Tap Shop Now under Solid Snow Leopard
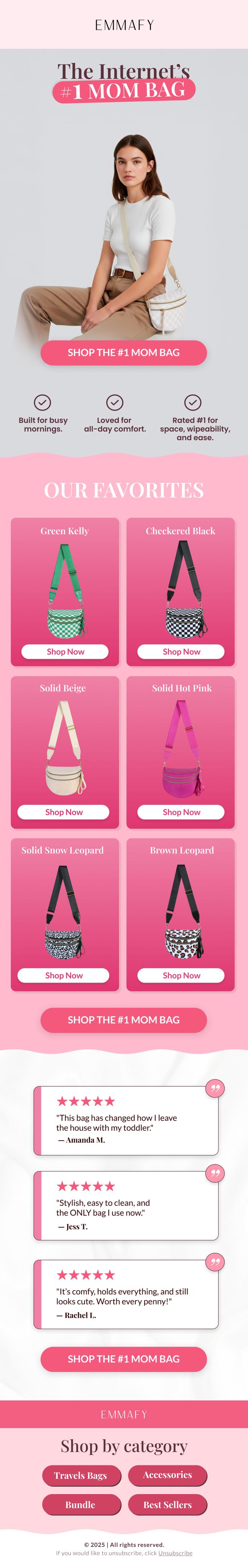 (63, 975)
